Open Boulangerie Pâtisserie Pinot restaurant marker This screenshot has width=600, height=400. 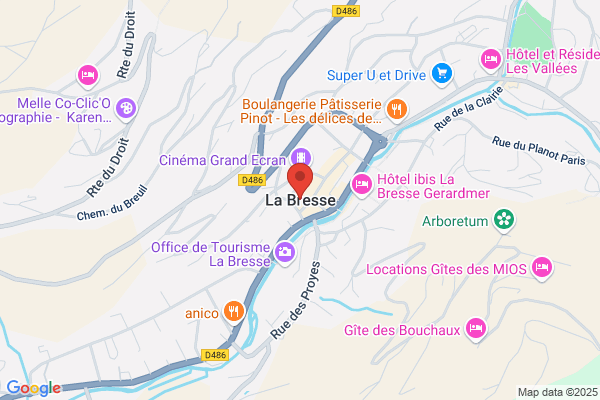(397, 110)
